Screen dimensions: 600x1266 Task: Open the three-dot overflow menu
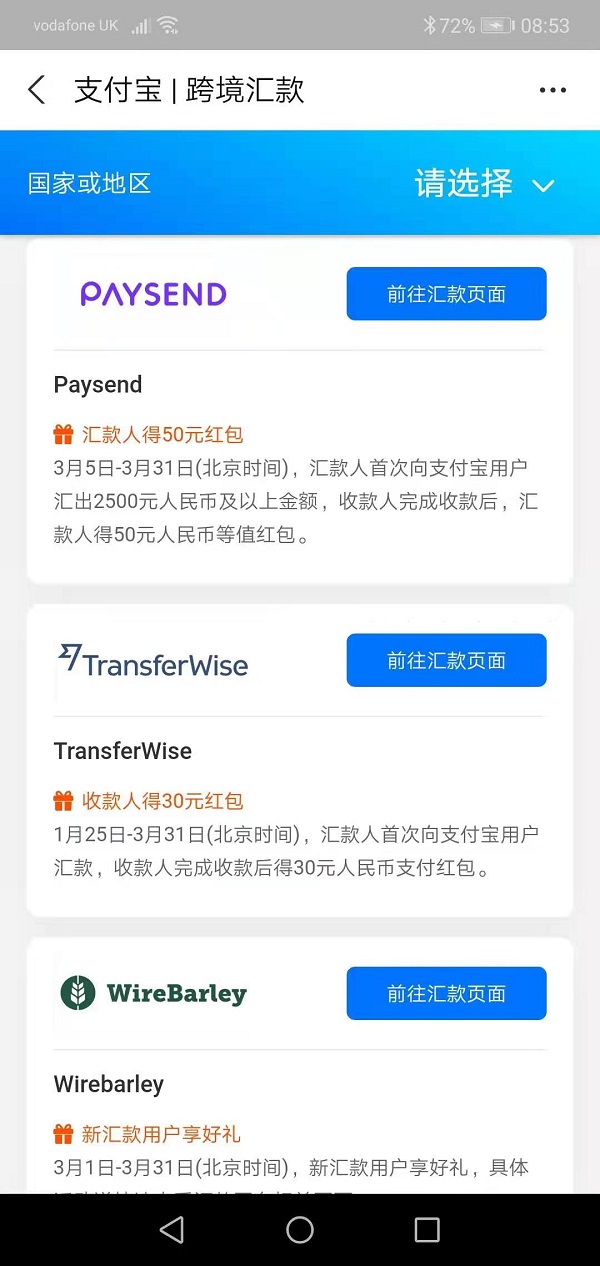click(x=553, y=90)
